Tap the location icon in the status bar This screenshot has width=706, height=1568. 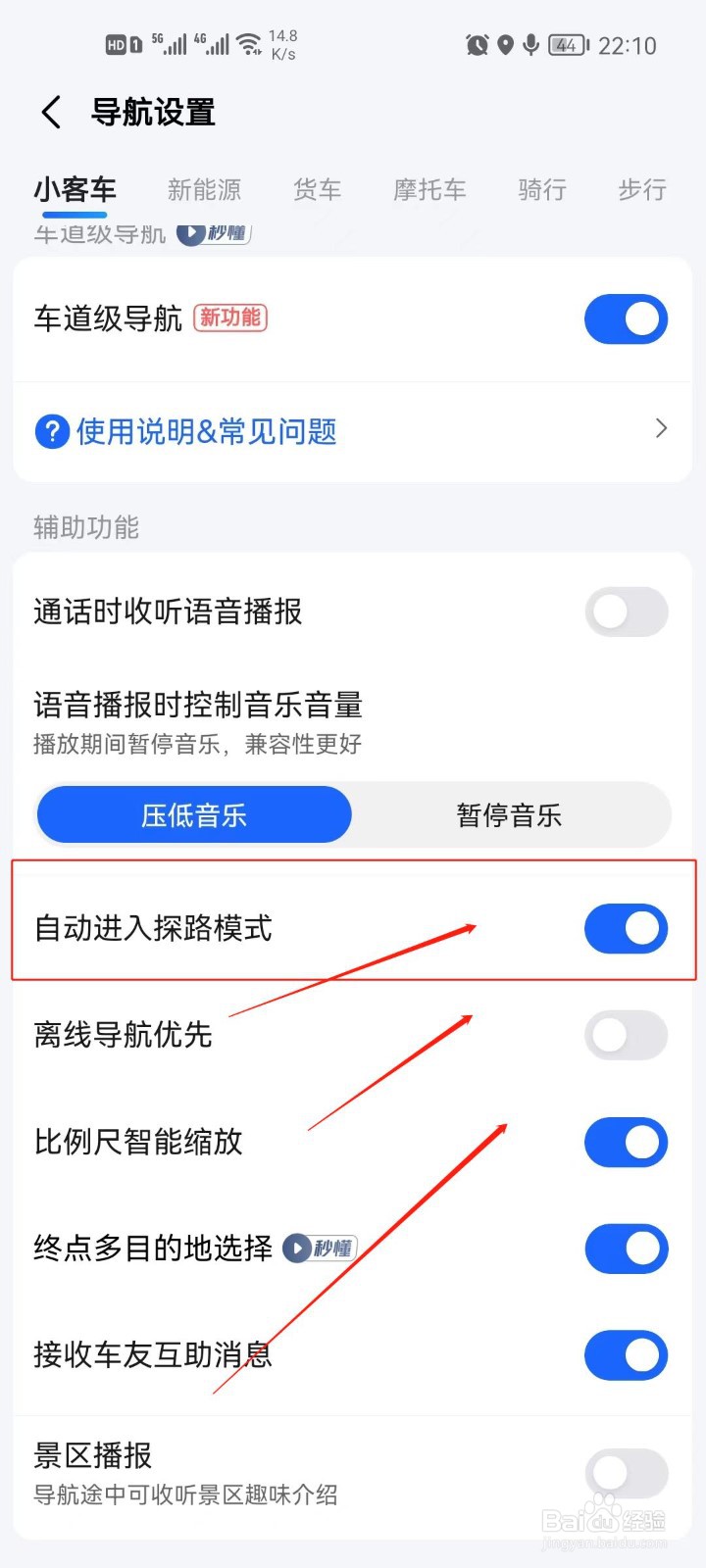coord(504,45)
